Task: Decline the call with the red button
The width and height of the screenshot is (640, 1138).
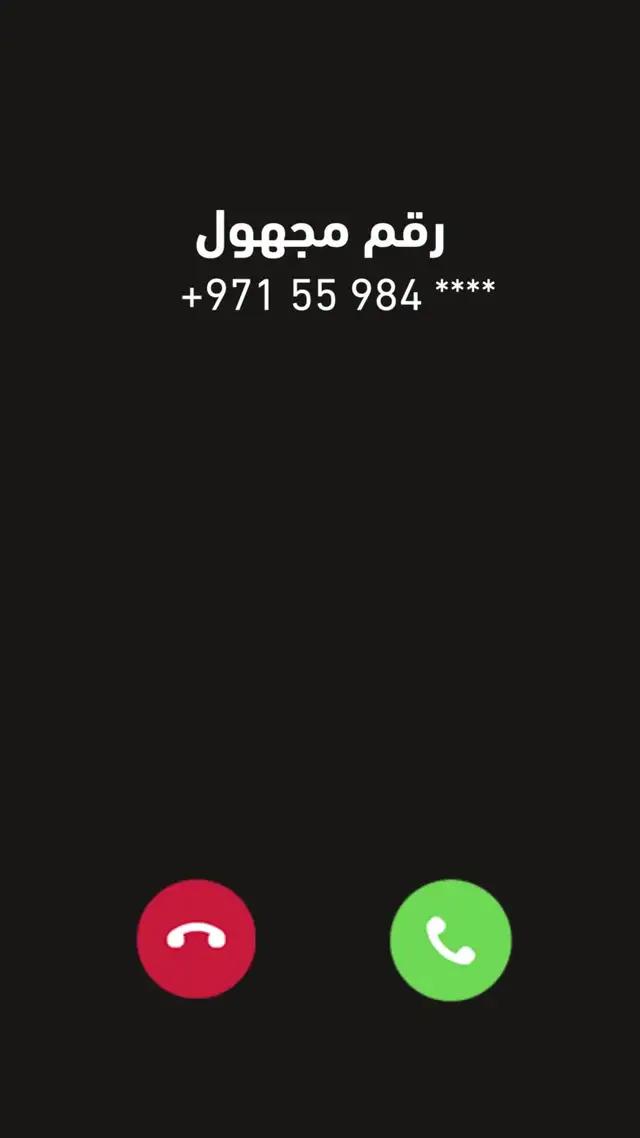Action: point(196,939)
